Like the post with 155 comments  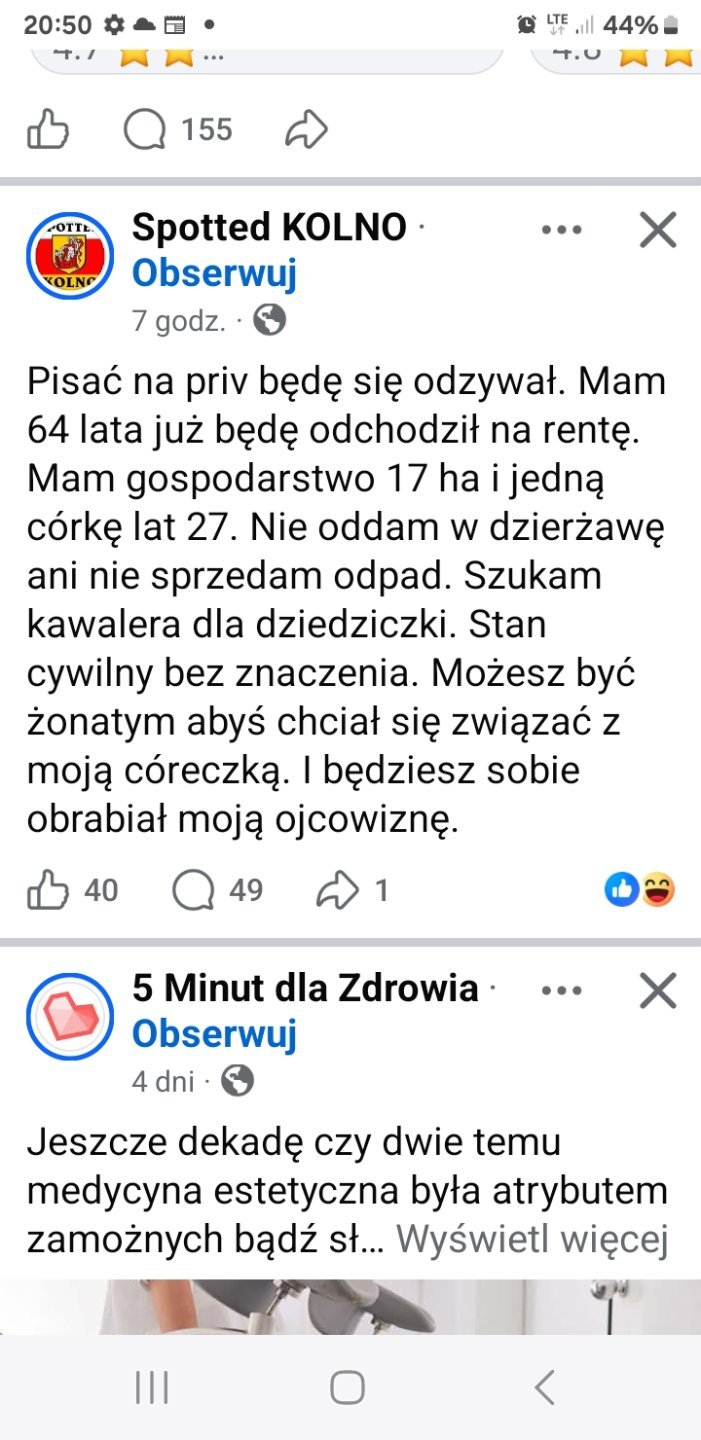click(x=47, y=130)
